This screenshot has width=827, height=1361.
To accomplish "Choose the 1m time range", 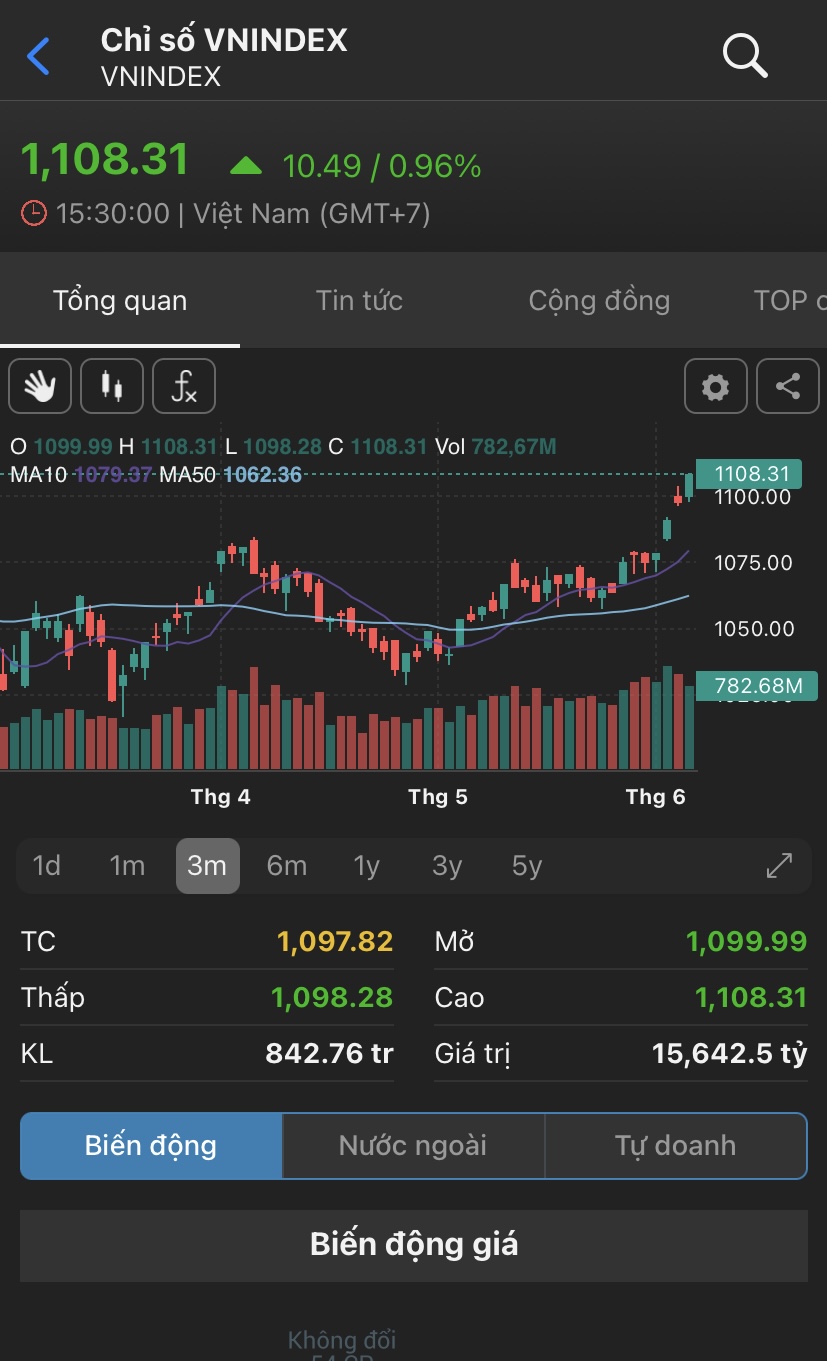I will click(x=127, y=865).
